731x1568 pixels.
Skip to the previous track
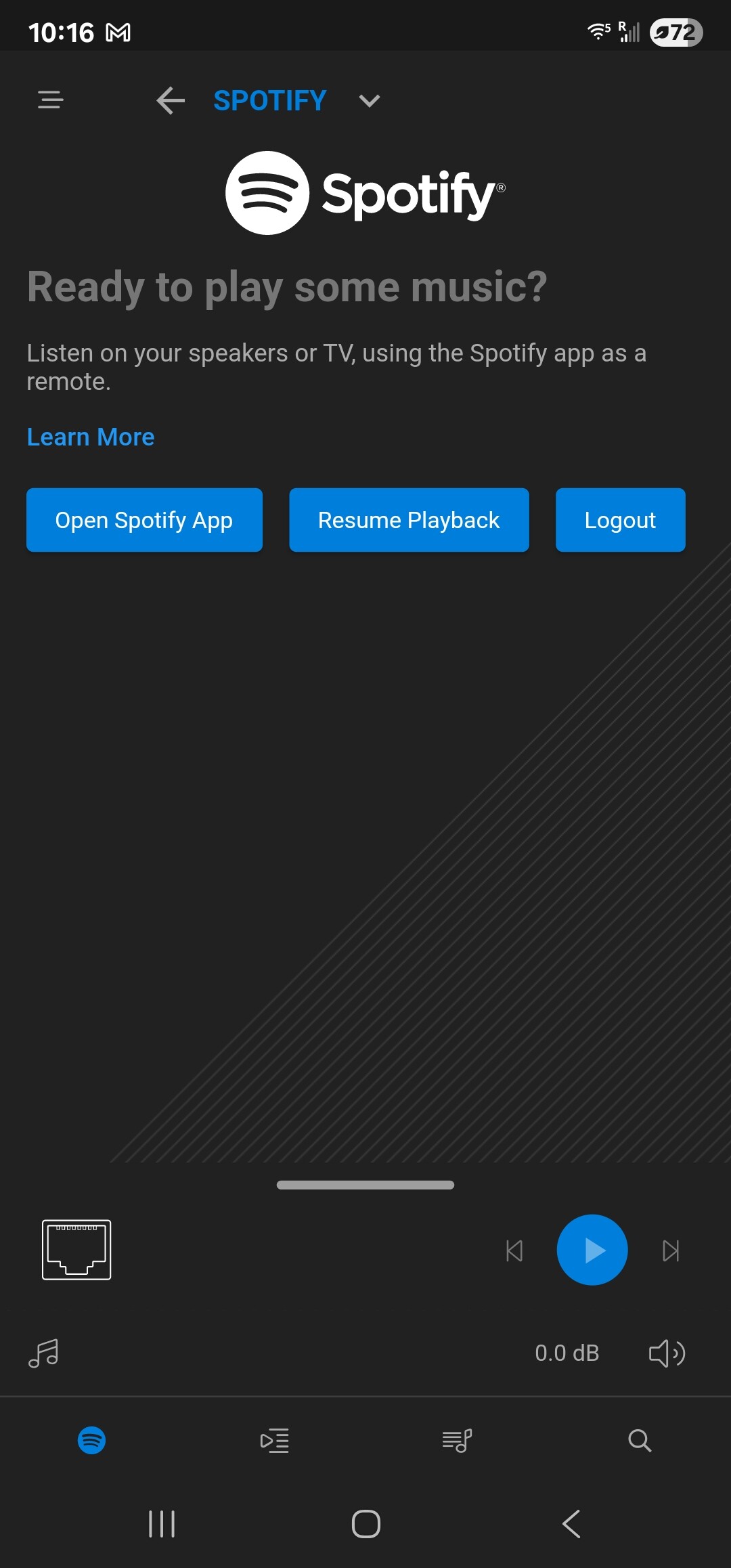pos(514,1250)
